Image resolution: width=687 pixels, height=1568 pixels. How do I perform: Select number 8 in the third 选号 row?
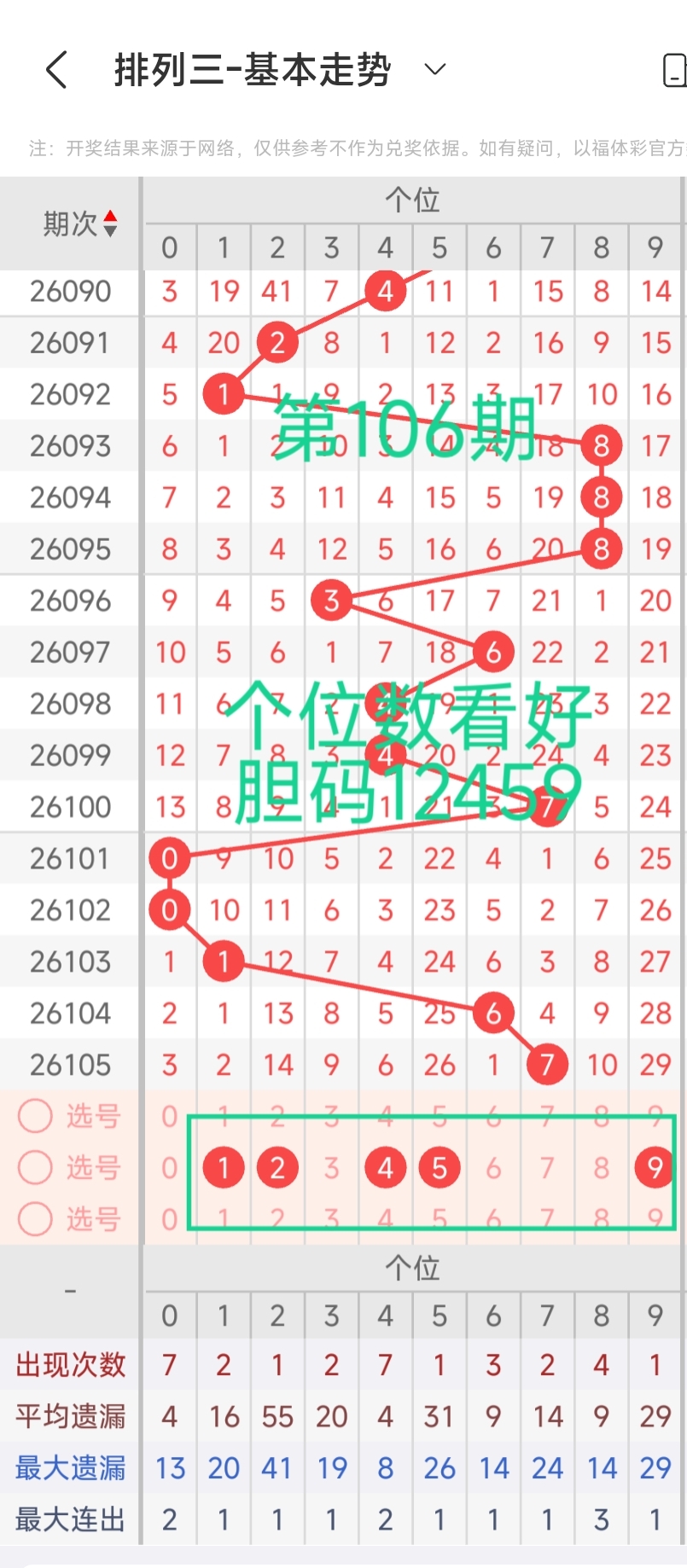point(601,1219)
